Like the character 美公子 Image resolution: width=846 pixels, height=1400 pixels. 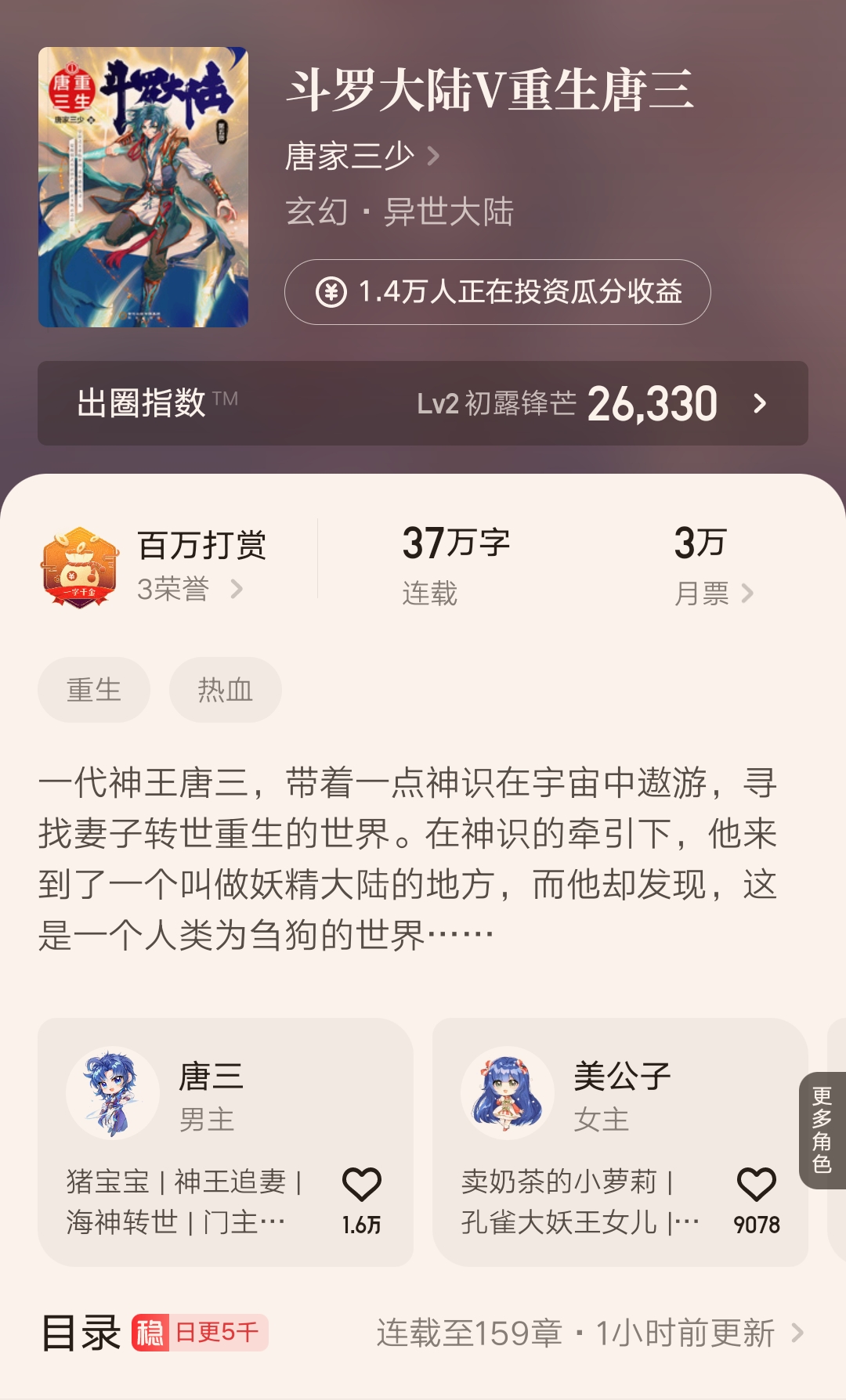click(756, 1185)
